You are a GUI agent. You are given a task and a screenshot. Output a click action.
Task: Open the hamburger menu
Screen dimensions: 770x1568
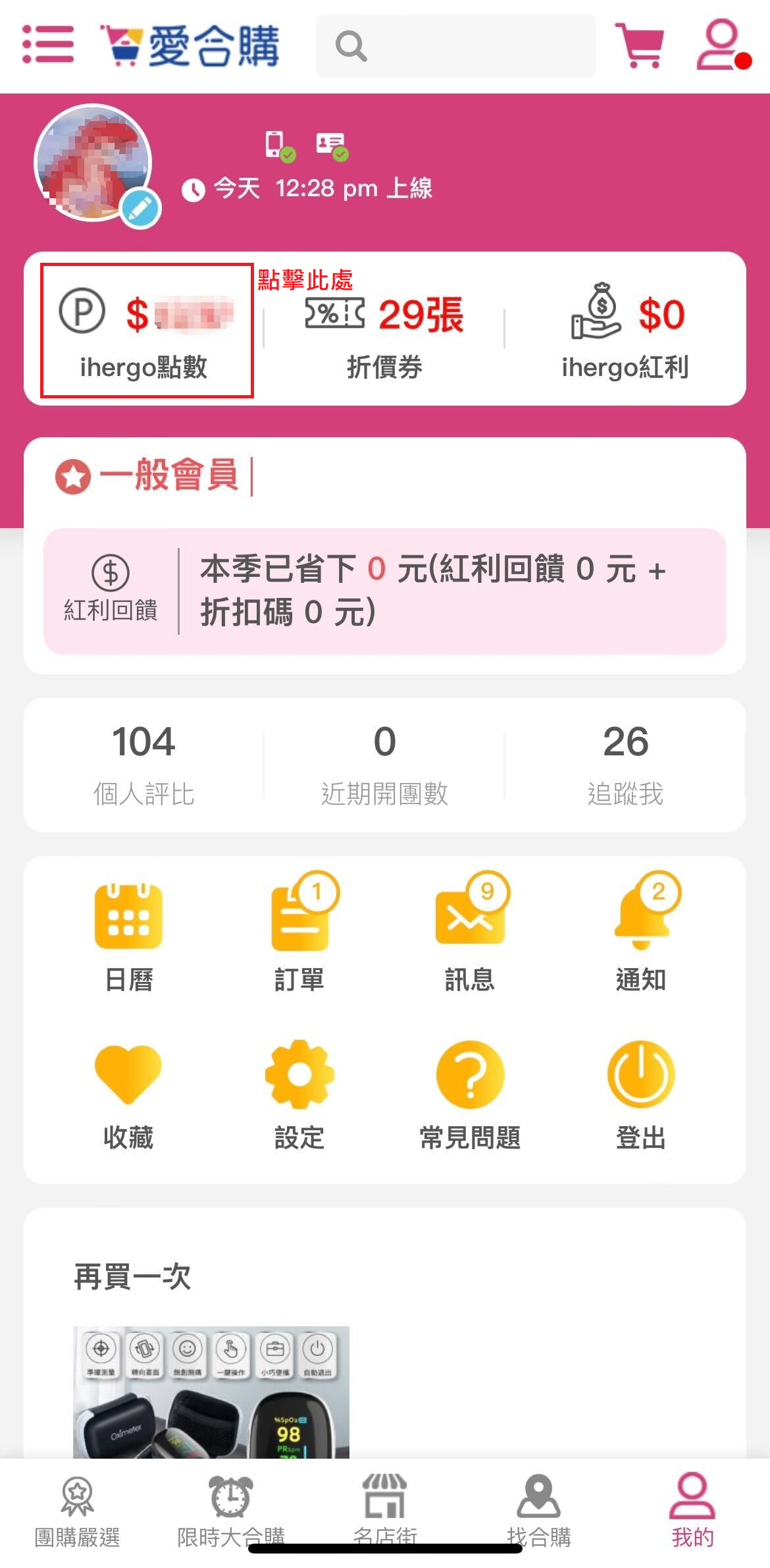pos(48,45)
